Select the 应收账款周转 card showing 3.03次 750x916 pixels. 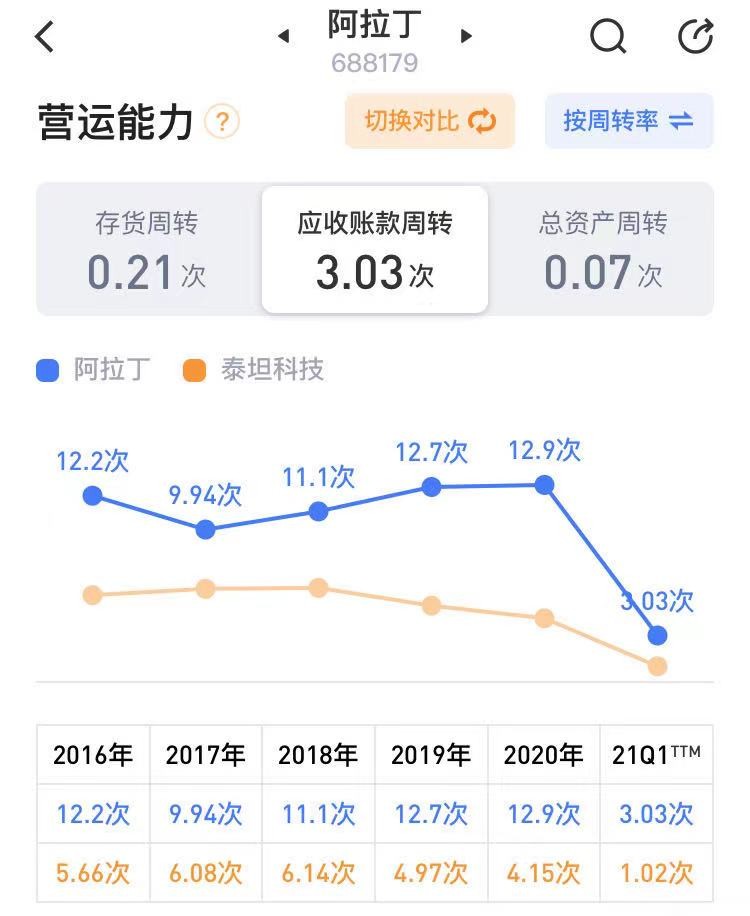[x=373, y=250]
